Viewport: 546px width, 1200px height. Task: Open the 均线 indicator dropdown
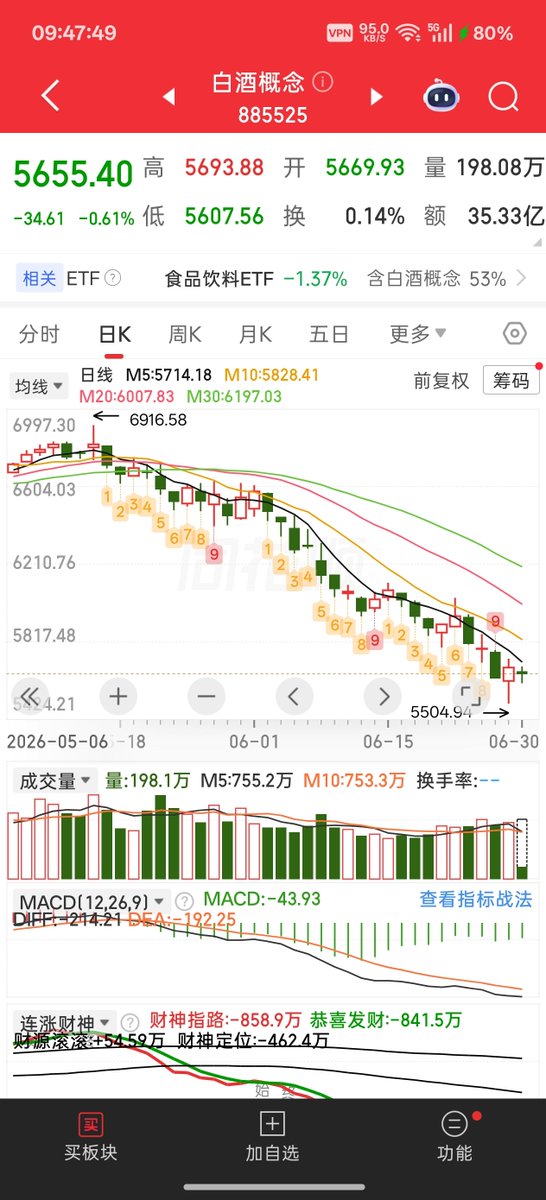coord(39,385)
